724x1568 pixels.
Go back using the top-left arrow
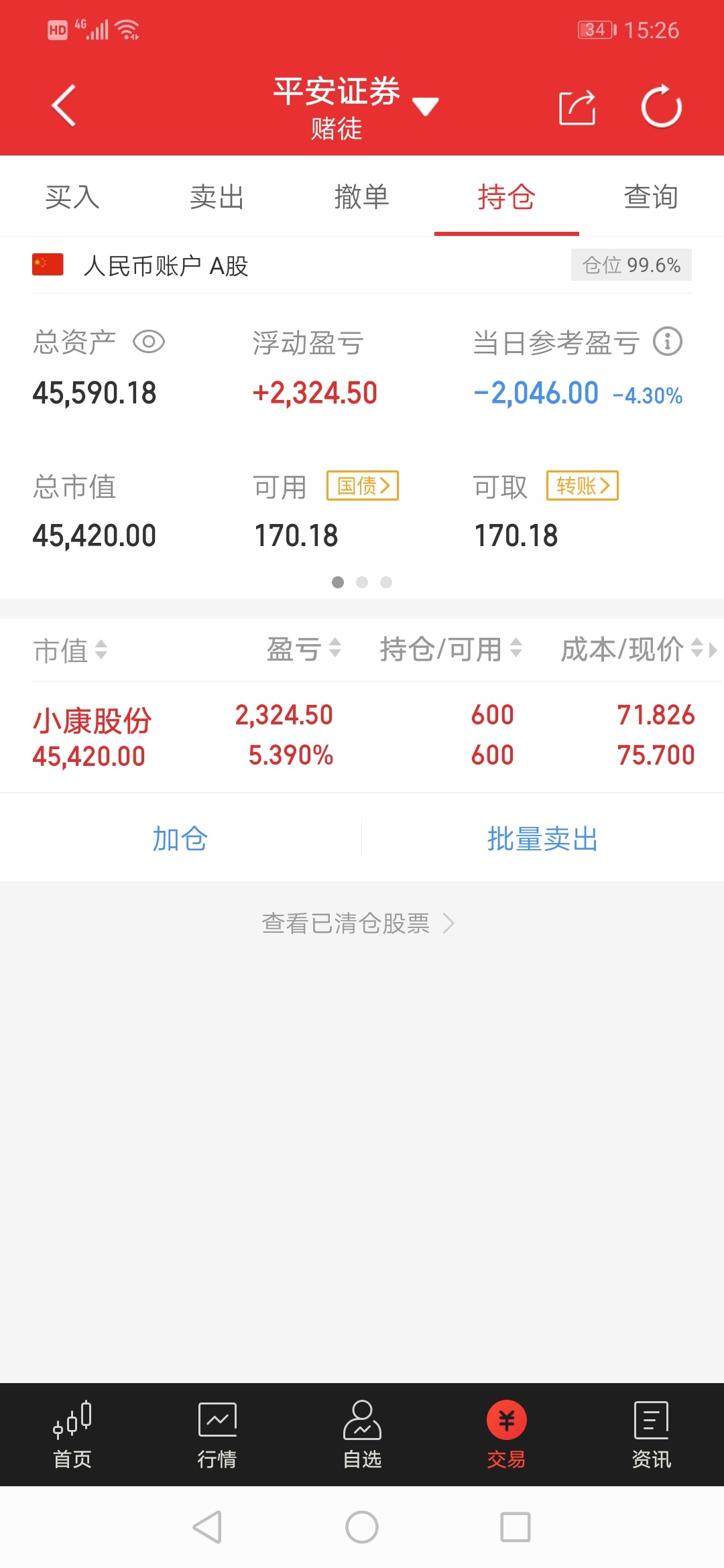coord(64,106)
